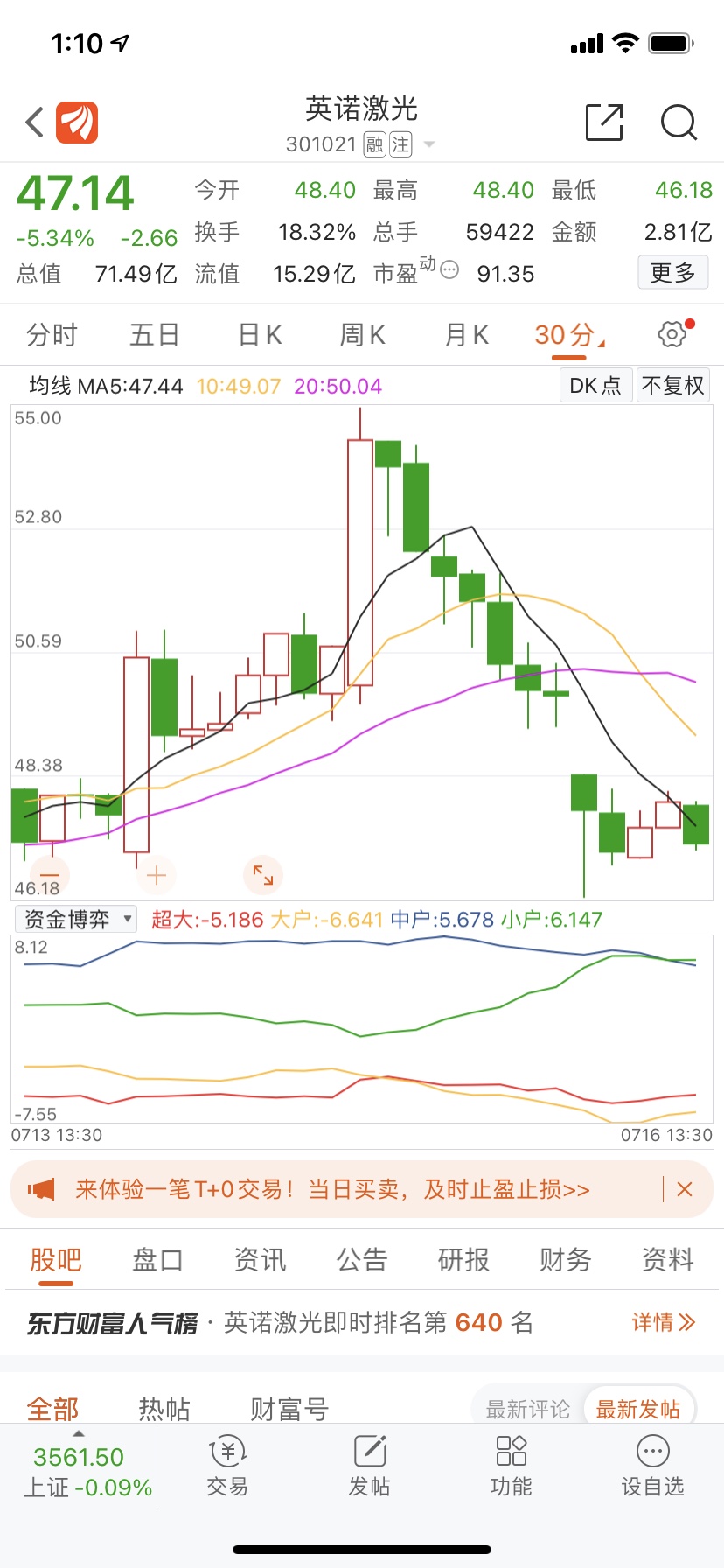Image resolution: width=724 pixels, height=1568 pixels.
Task: Tap the search magnifier icon
Action: click(x=679, y=123)
